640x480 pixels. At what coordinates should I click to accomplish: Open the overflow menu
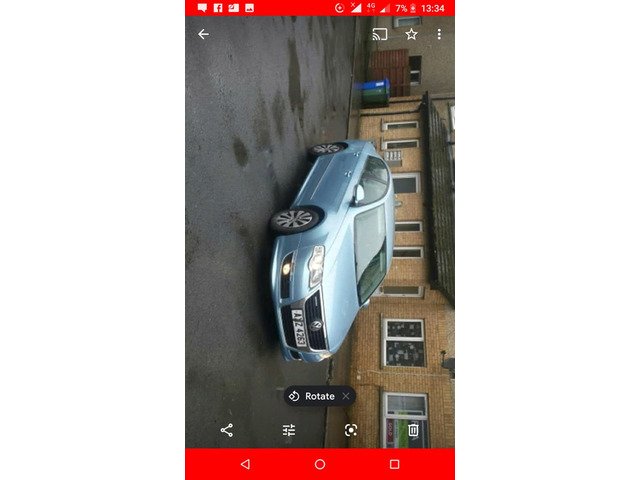point(438,34)
